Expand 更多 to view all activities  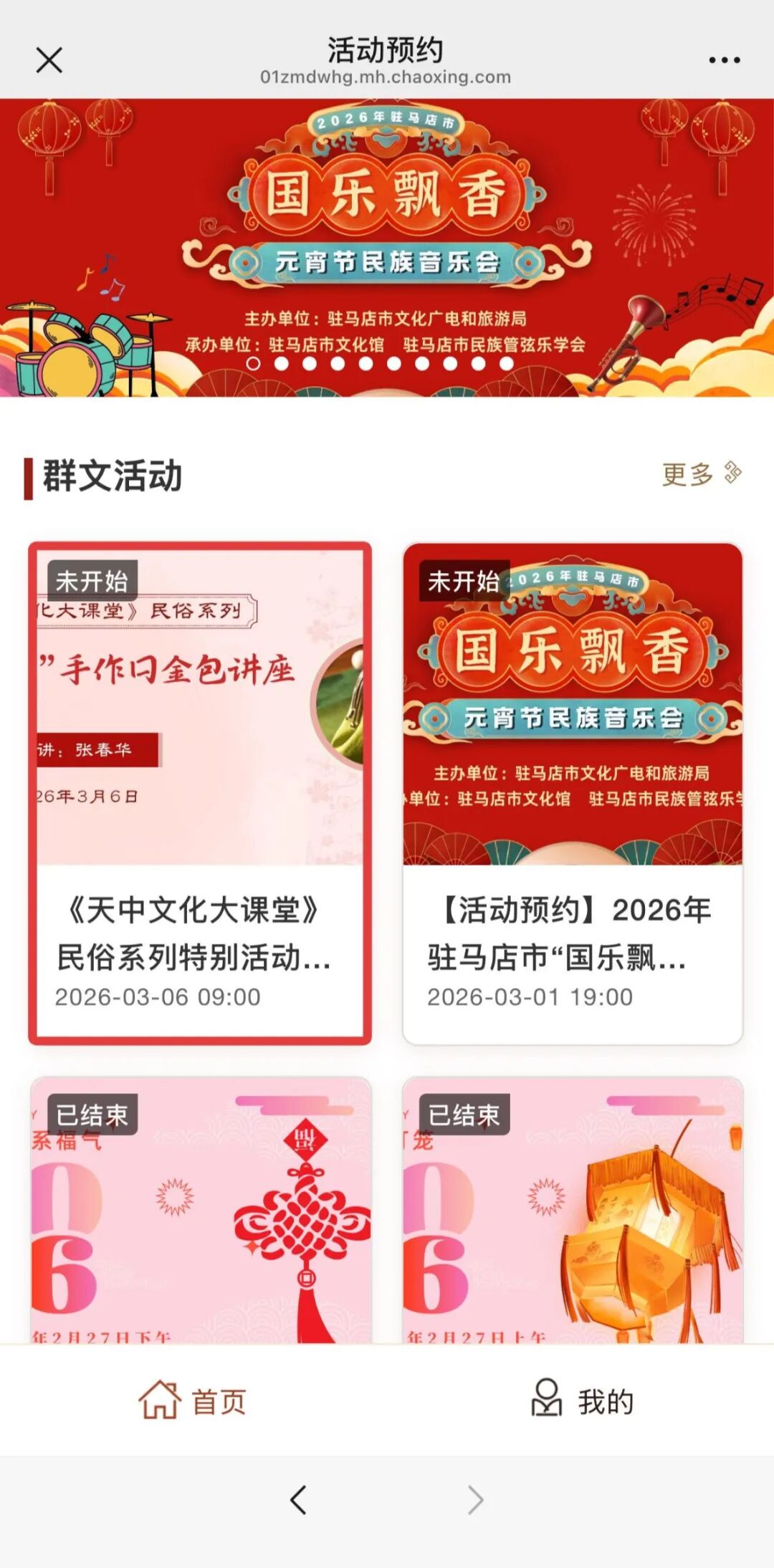coord(686,474)
